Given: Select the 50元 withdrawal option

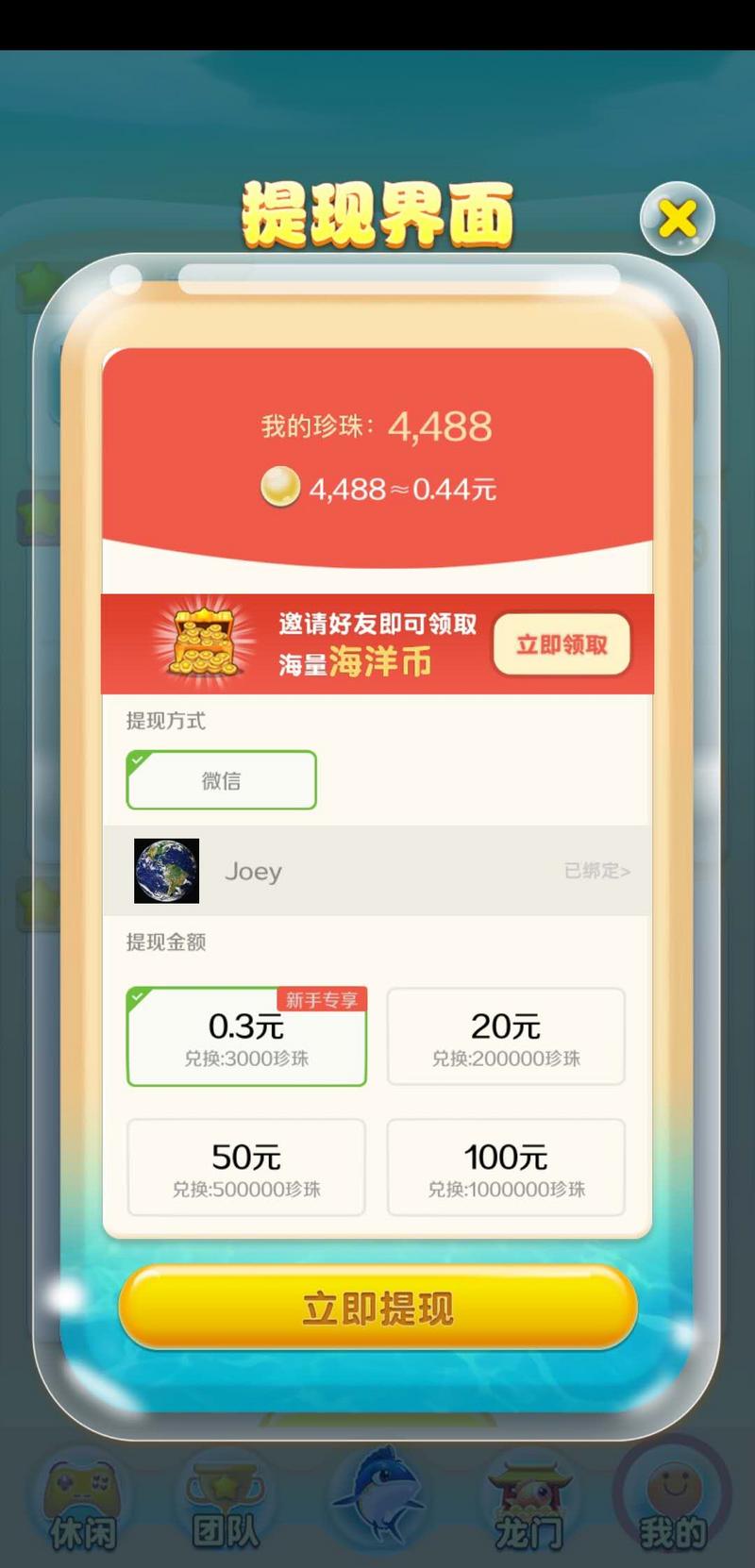Looking at the screenshot, I should [245, 1167].
